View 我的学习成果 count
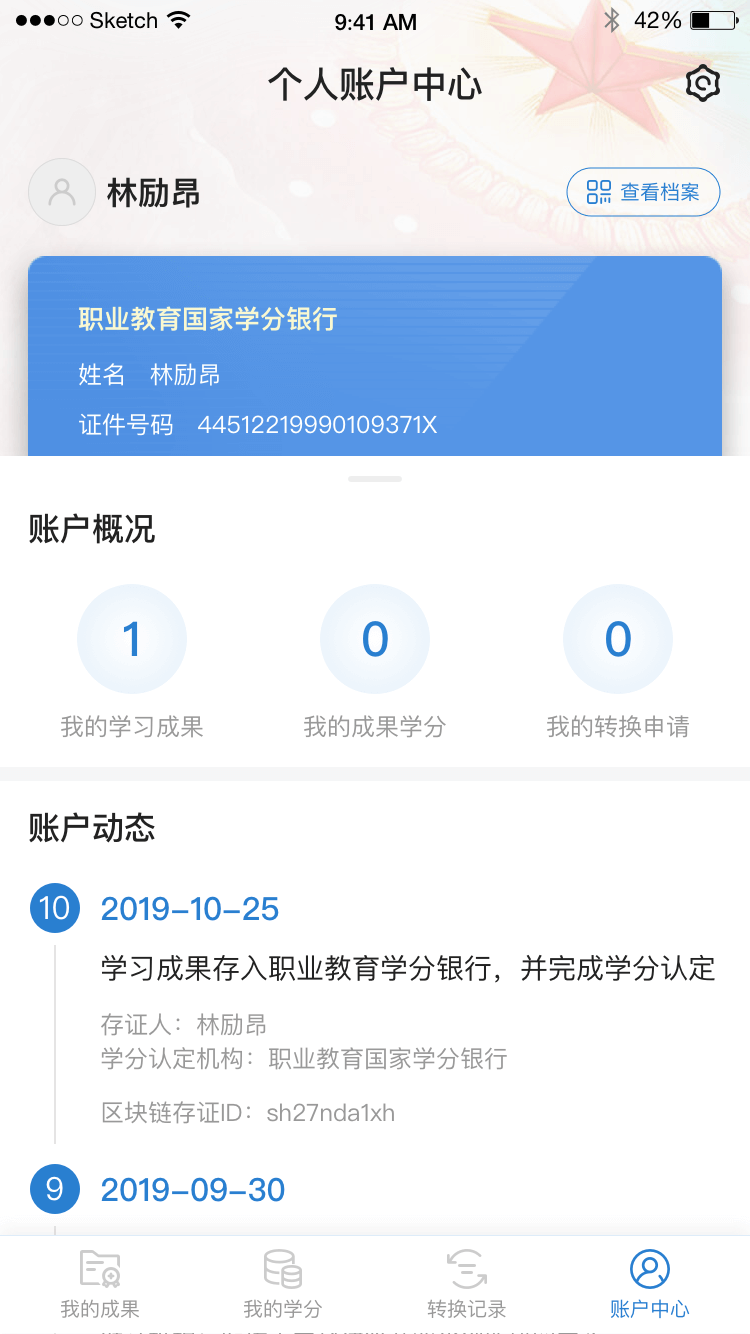The height and width of the screenshot is (1334, 750). point(132,640)
